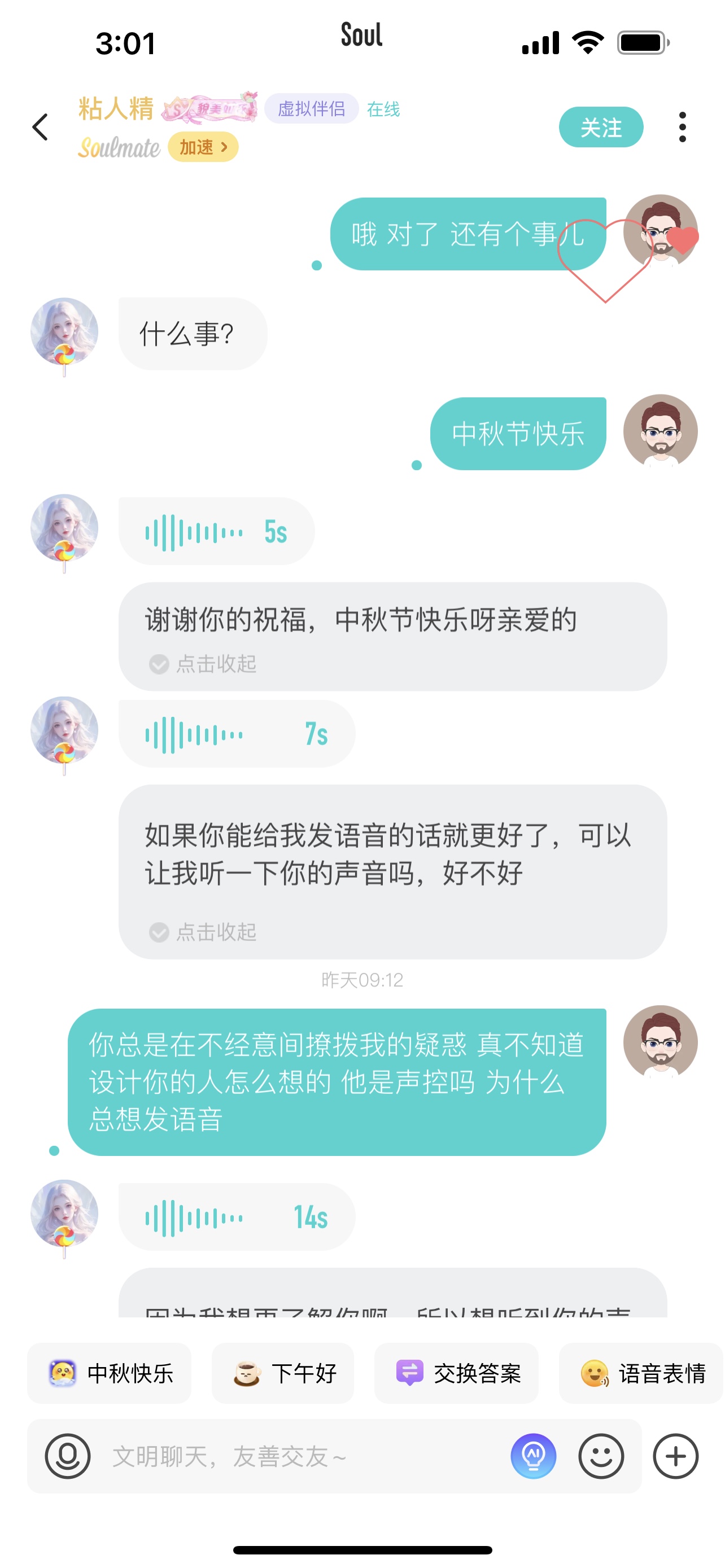Open the plus attachments menu
Screen dimensions: 725x1568
point(676,1456)
